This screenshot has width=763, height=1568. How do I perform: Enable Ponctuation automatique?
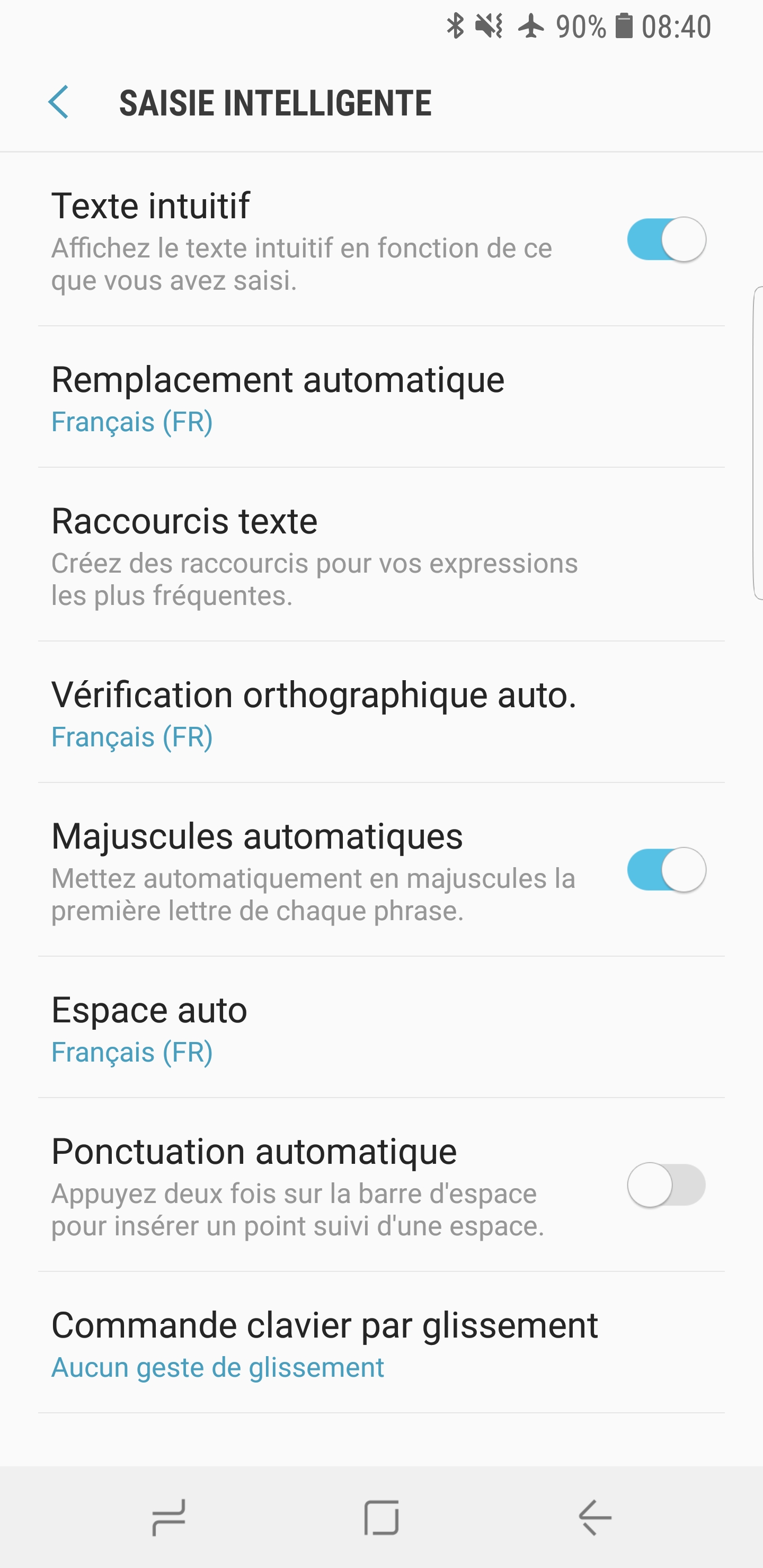coord(666,1185)
